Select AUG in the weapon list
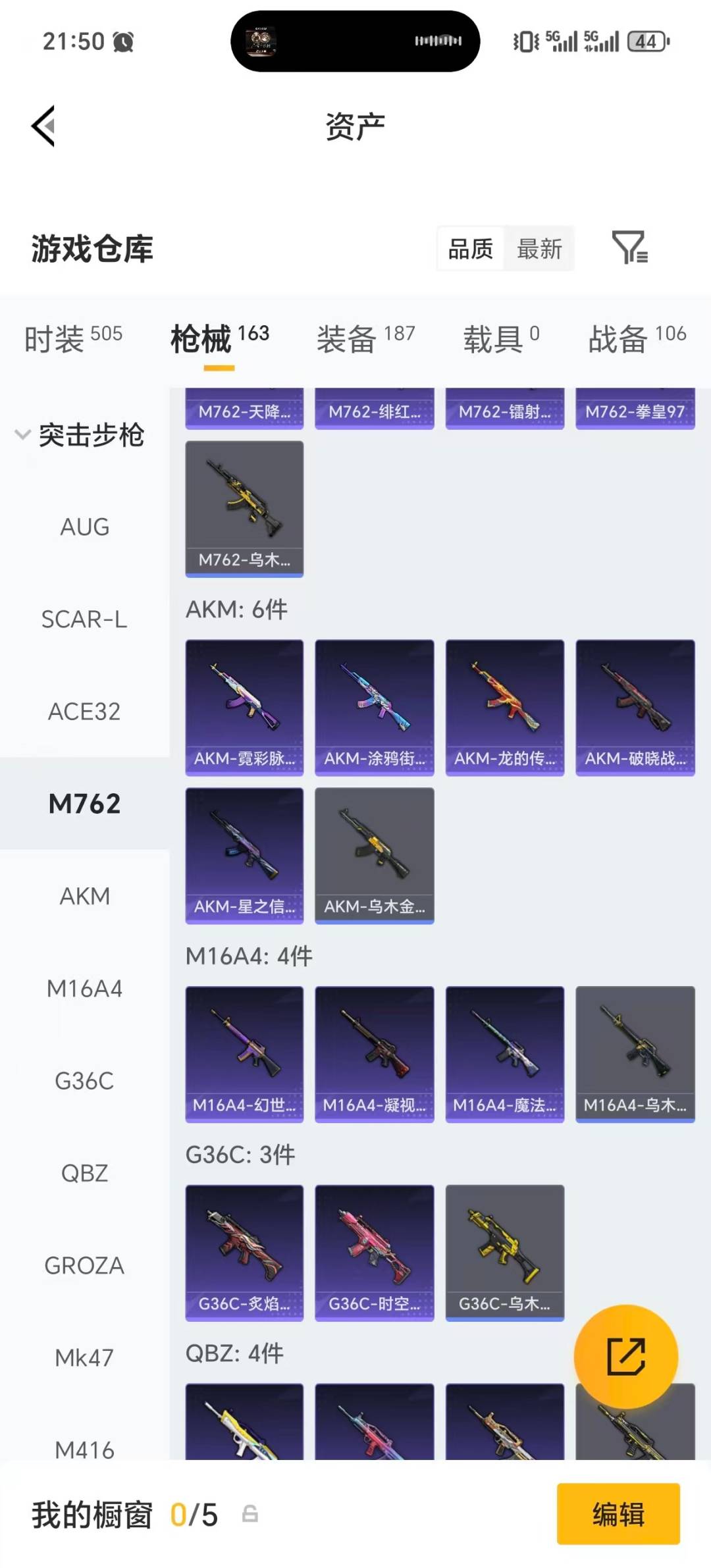This screenshot has height=1568, width=711. tap(84, 527)
